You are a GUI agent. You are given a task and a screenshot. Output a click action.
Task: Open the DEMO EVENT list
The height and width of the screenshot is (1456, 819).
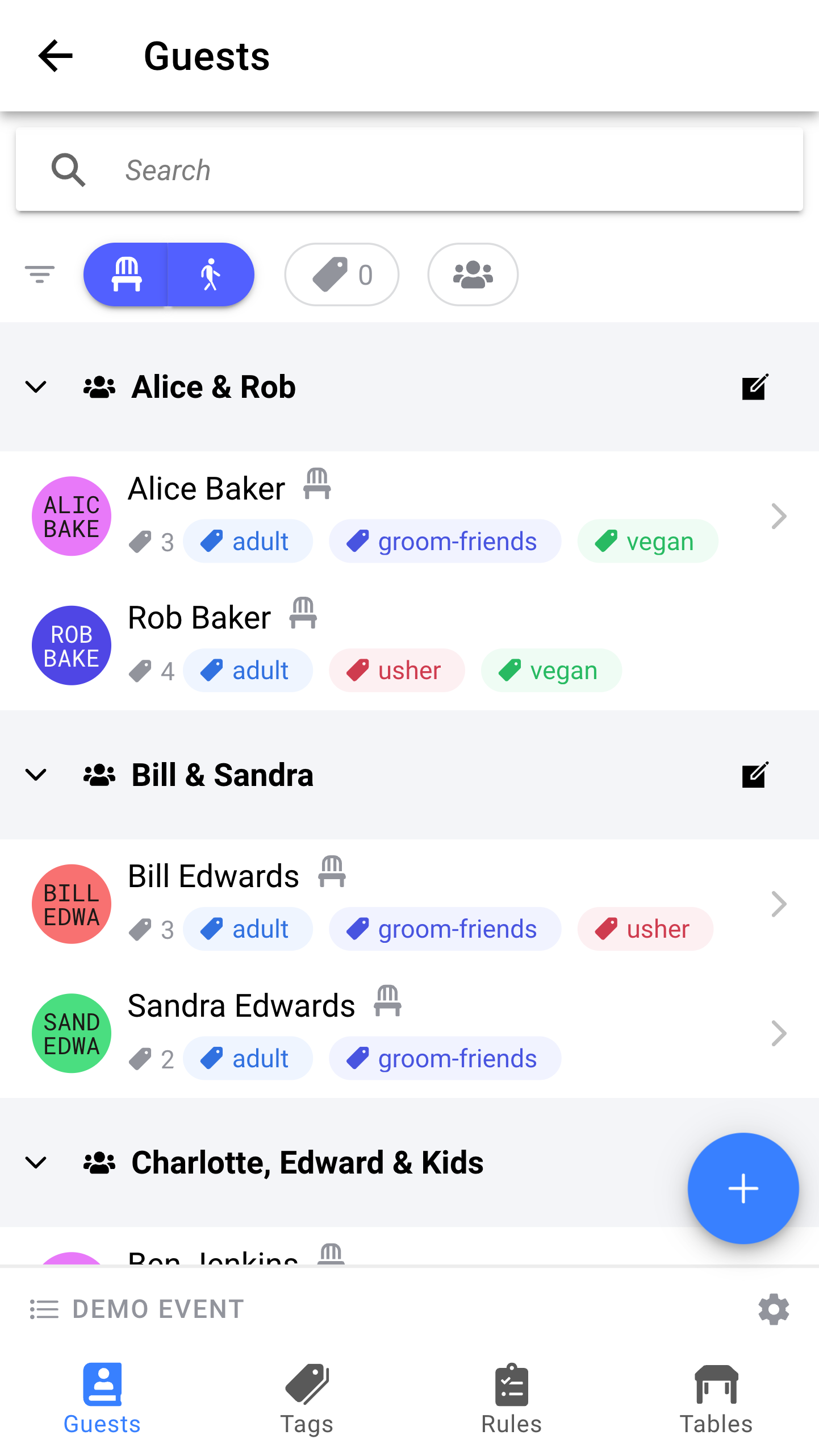136,1309
